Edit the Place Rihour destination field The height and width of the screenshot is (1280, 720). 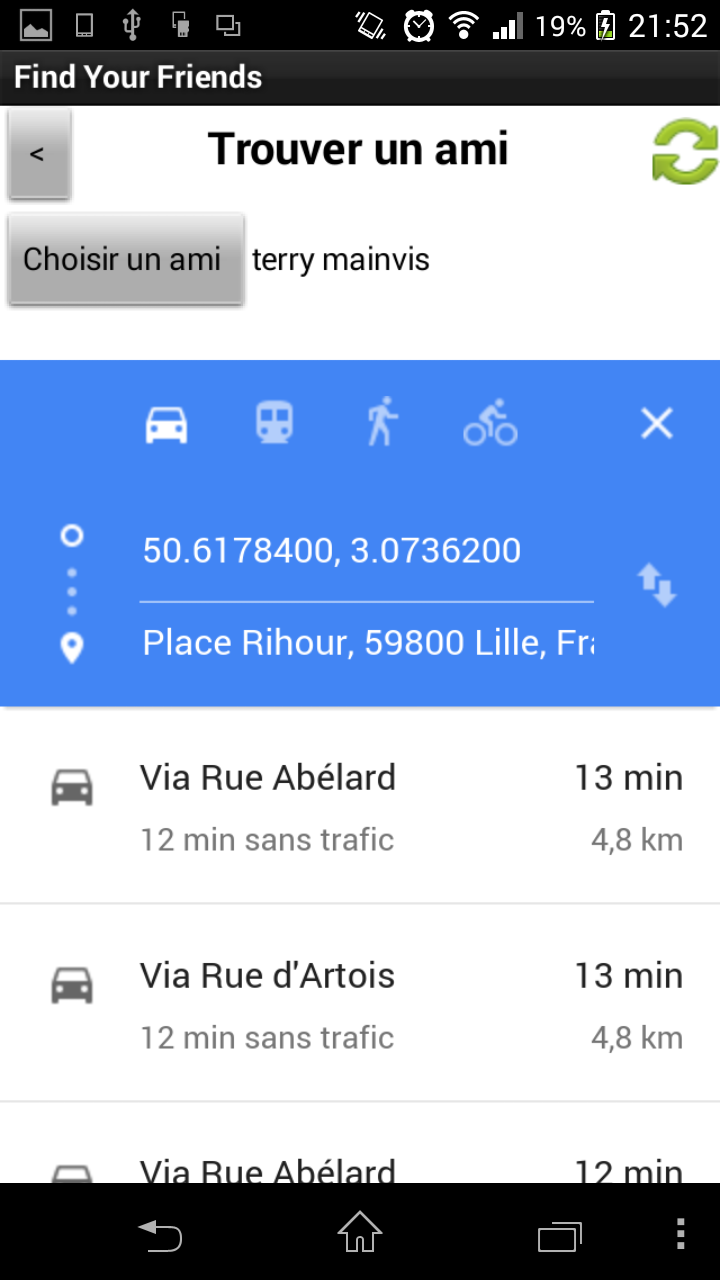(x=366, y=642)
